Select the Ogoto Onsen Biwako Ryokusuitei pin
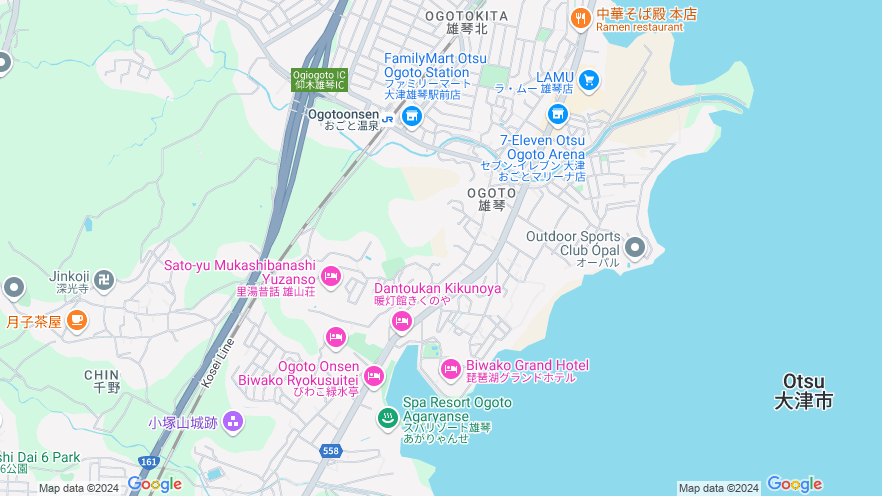This screenshot has width=882, height=496. pyautogui.click(x=373, y=376)
